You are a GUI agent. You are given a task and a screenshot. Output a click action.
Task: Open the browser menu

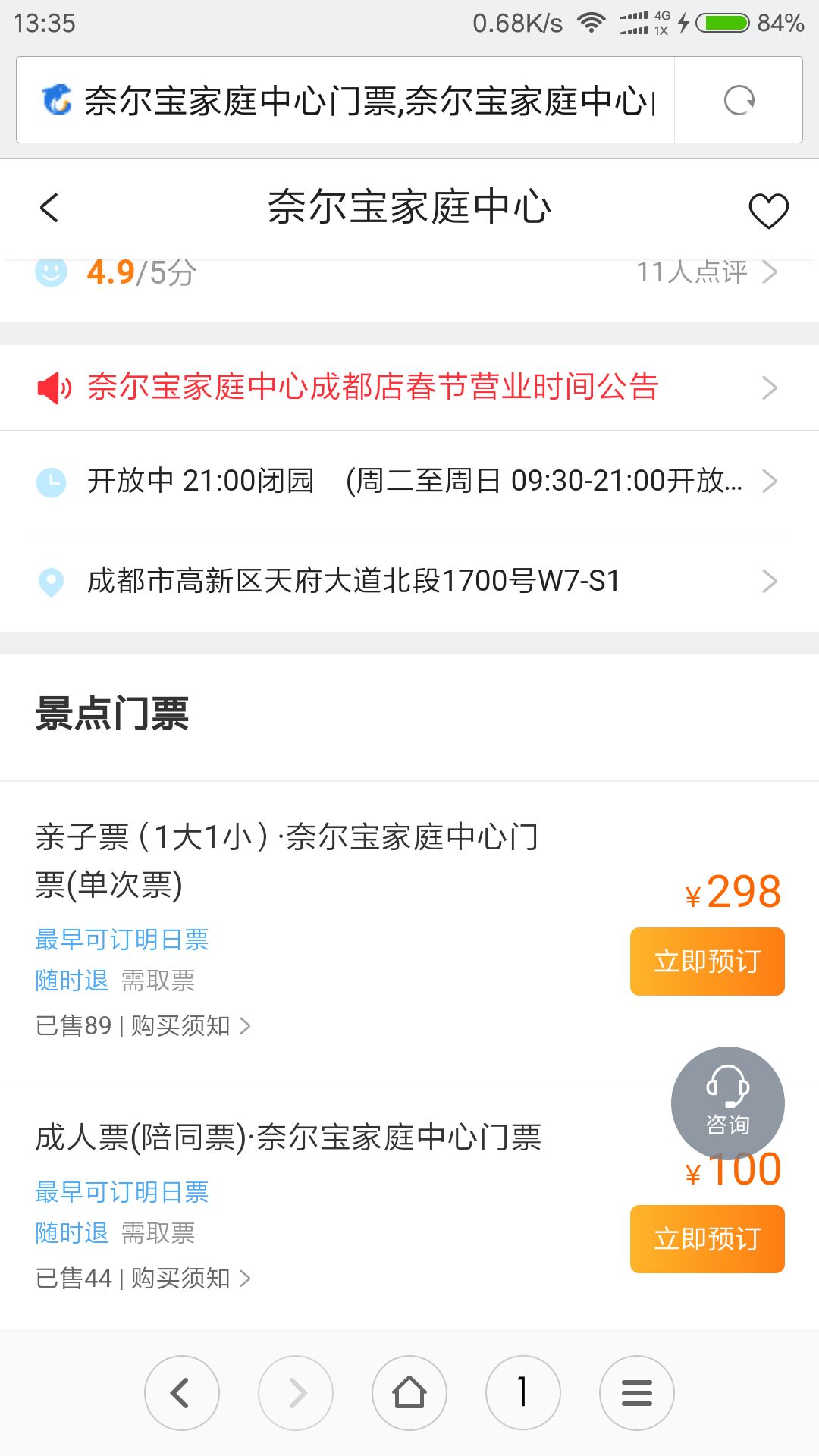tap(637, 1393)
